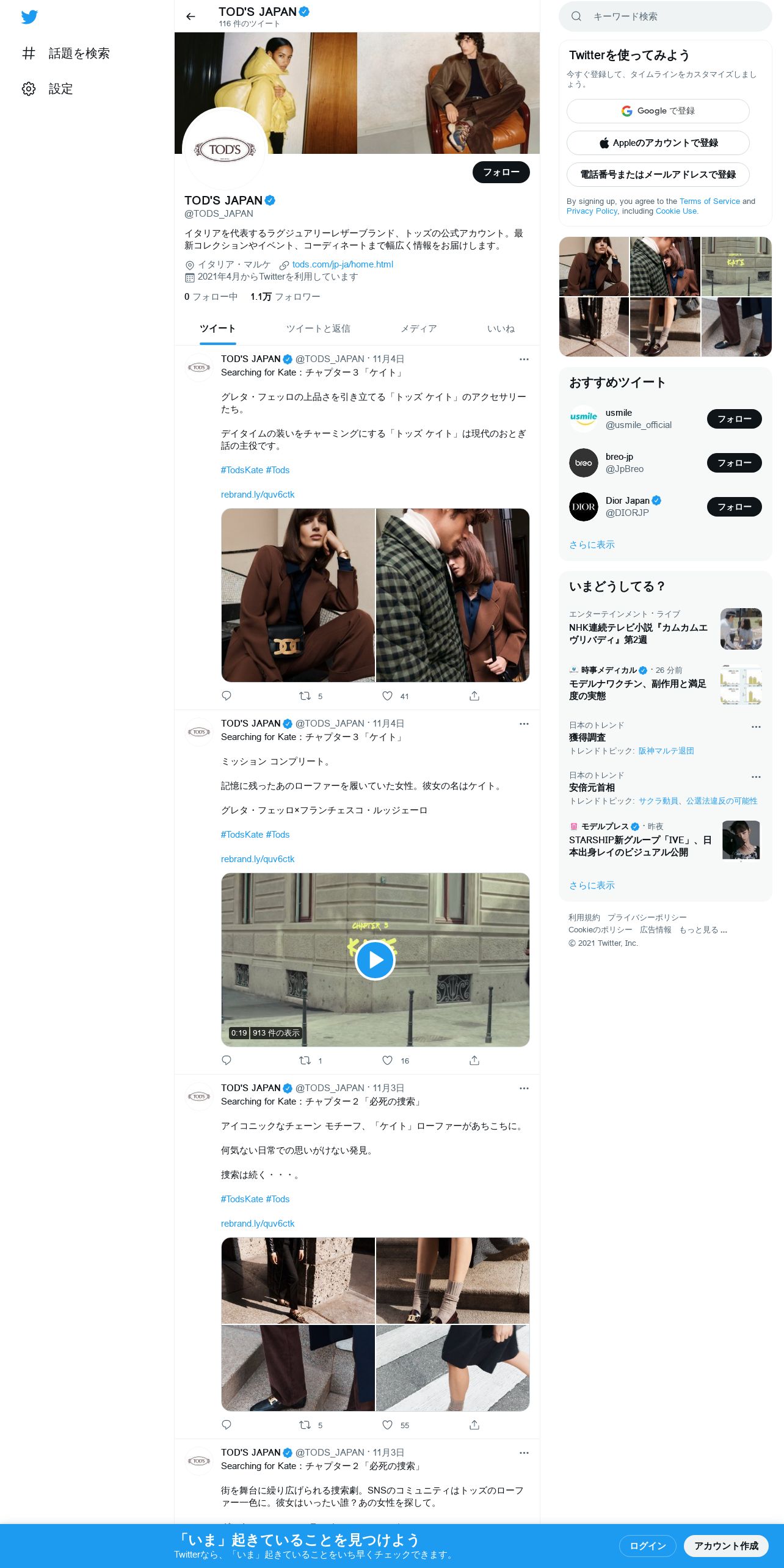Open the いいね tab
This screenshot has height=1568, width=784.
click(x=501, y=328)
